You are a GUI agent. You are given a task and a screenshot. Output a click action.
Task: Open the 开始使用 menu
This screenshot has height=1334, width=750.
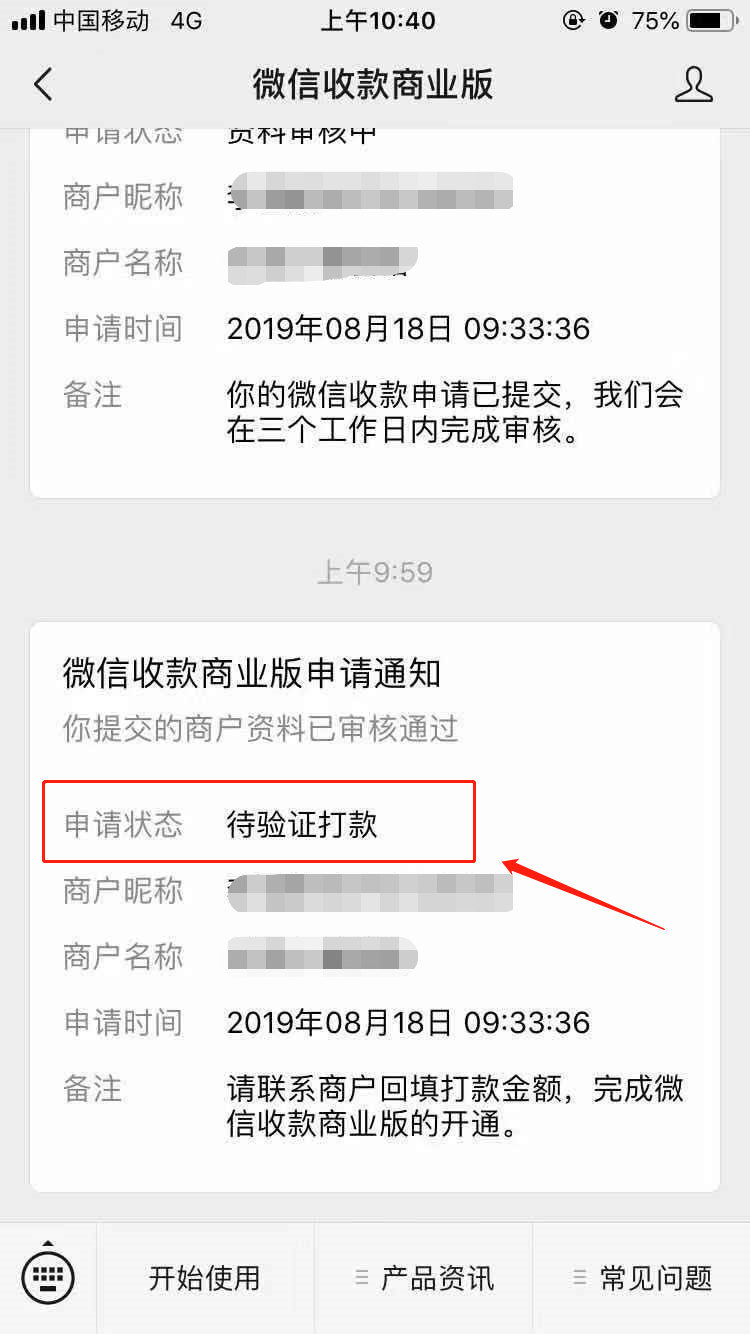[204, 1278]
